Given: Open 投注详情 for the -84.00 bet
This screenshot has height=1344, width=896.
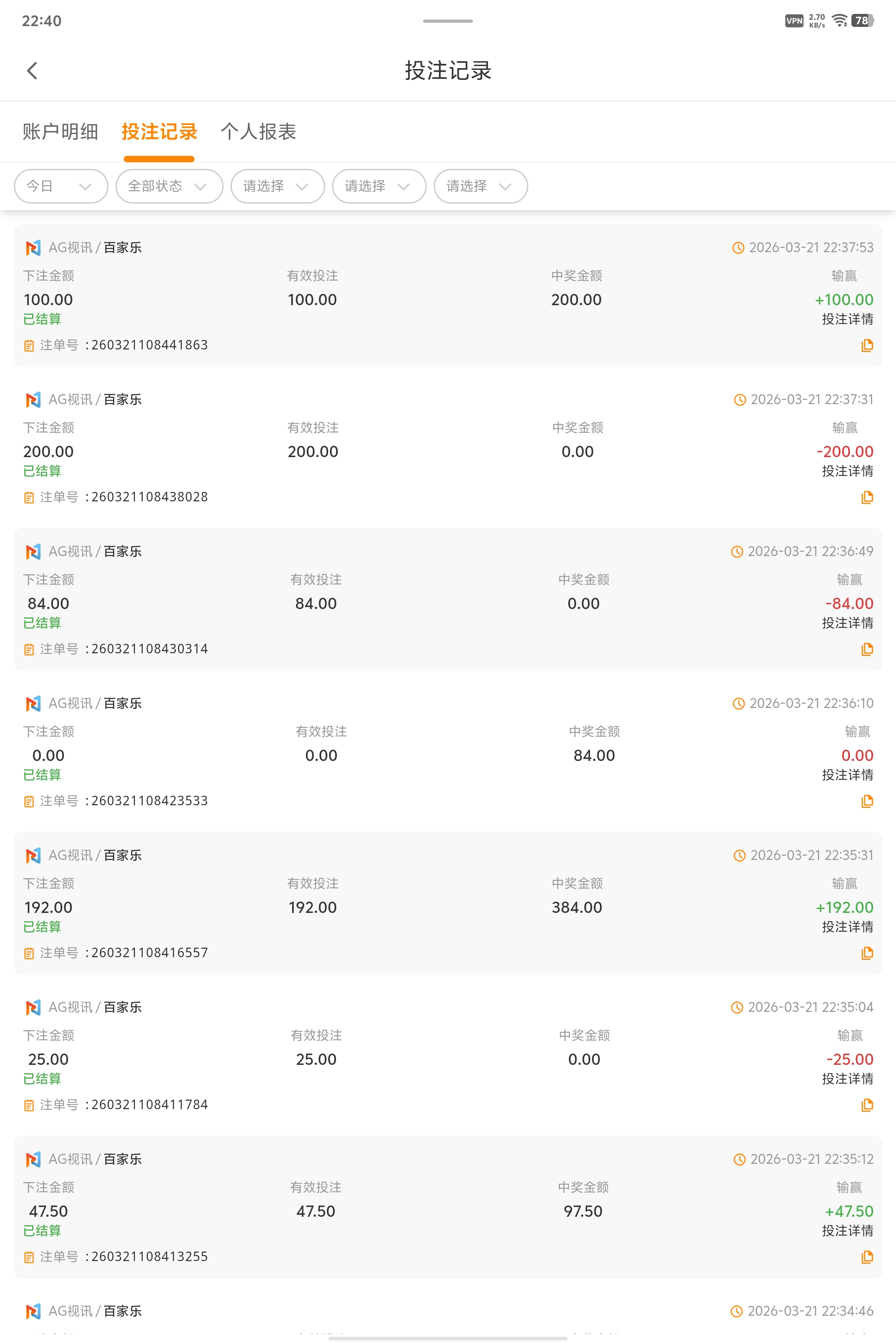Looking at the screenshot, I should [x=847, y=623].
